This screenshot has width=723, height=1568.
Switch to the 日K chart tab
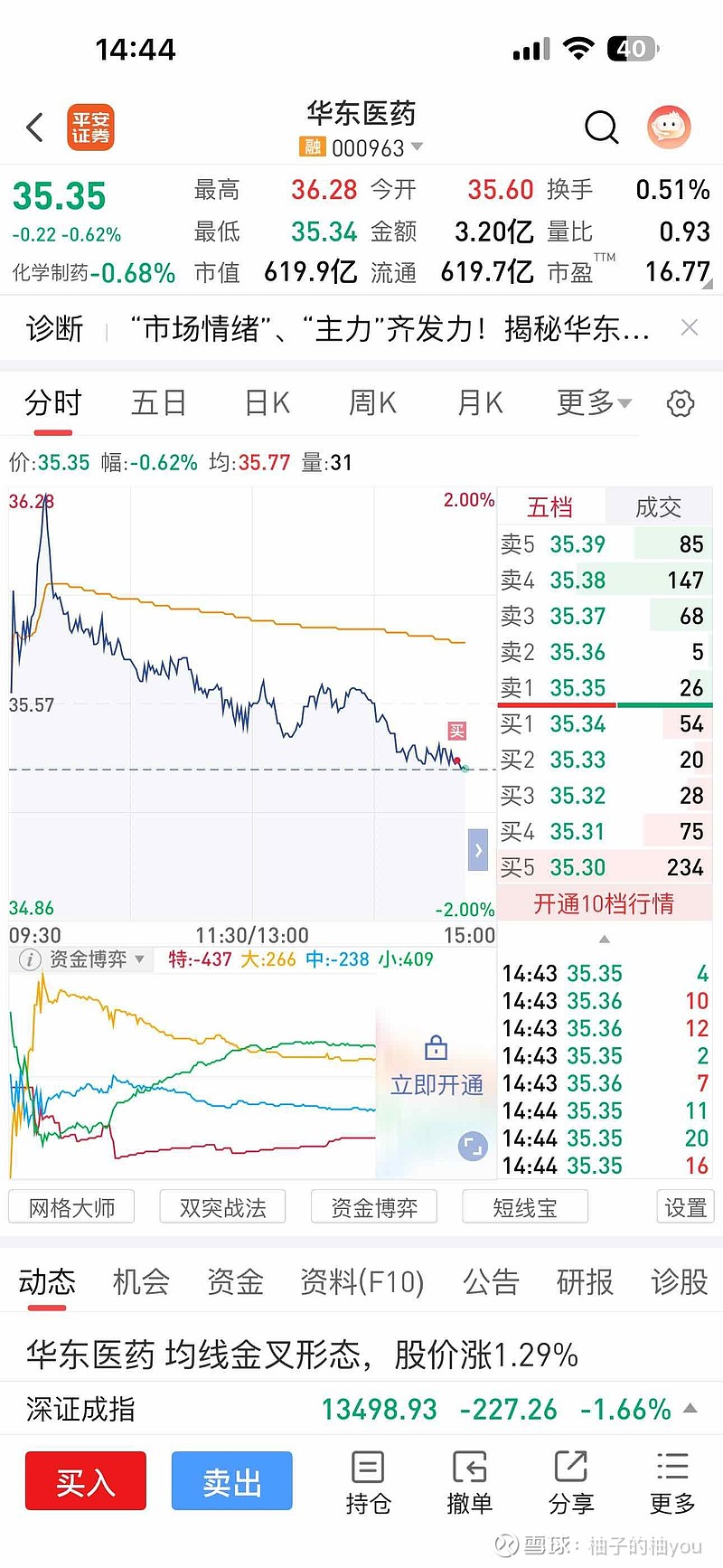[x=268, y=402]
